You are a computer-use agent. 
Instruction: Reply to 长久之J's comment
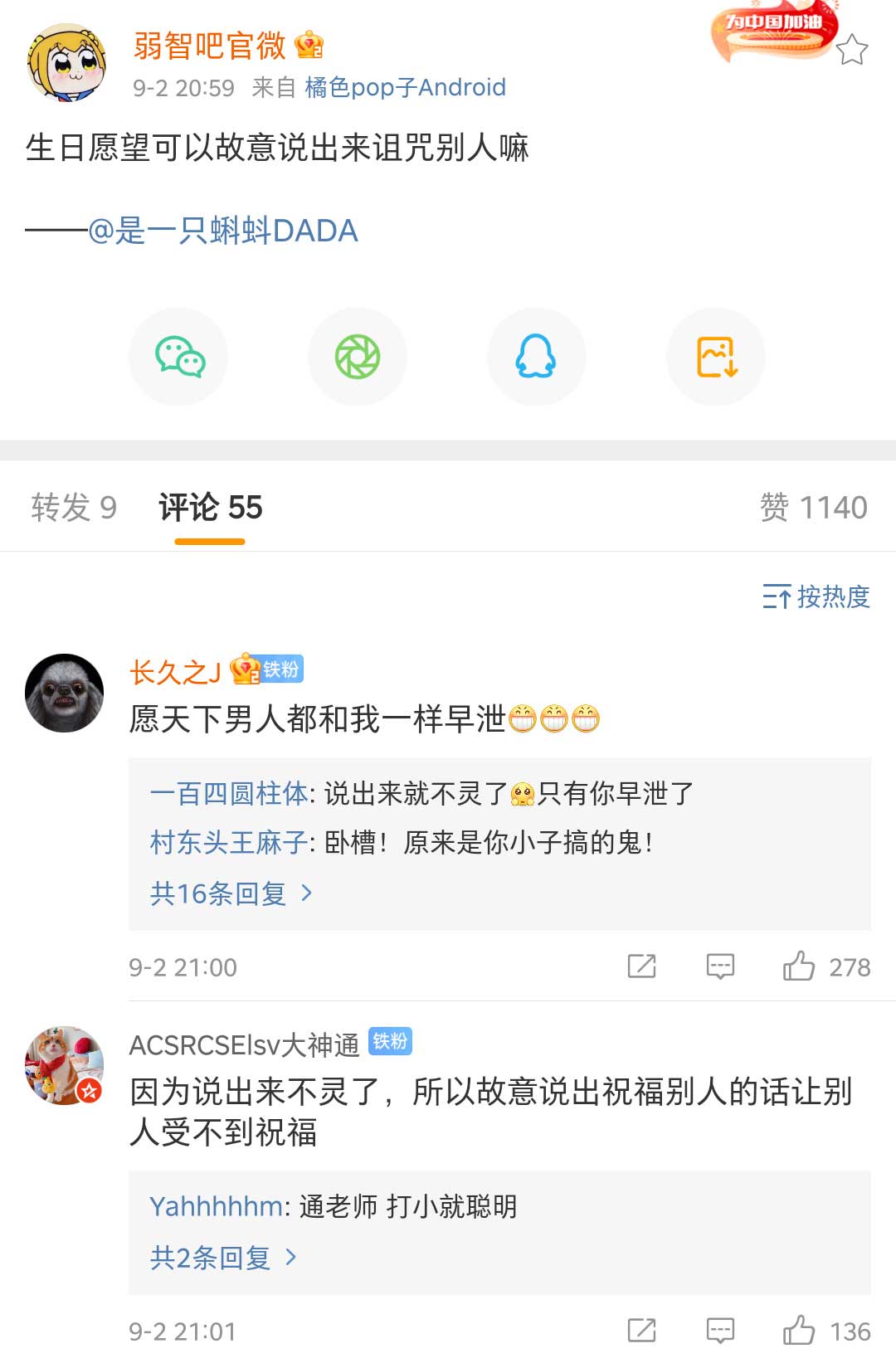point(720,966)
